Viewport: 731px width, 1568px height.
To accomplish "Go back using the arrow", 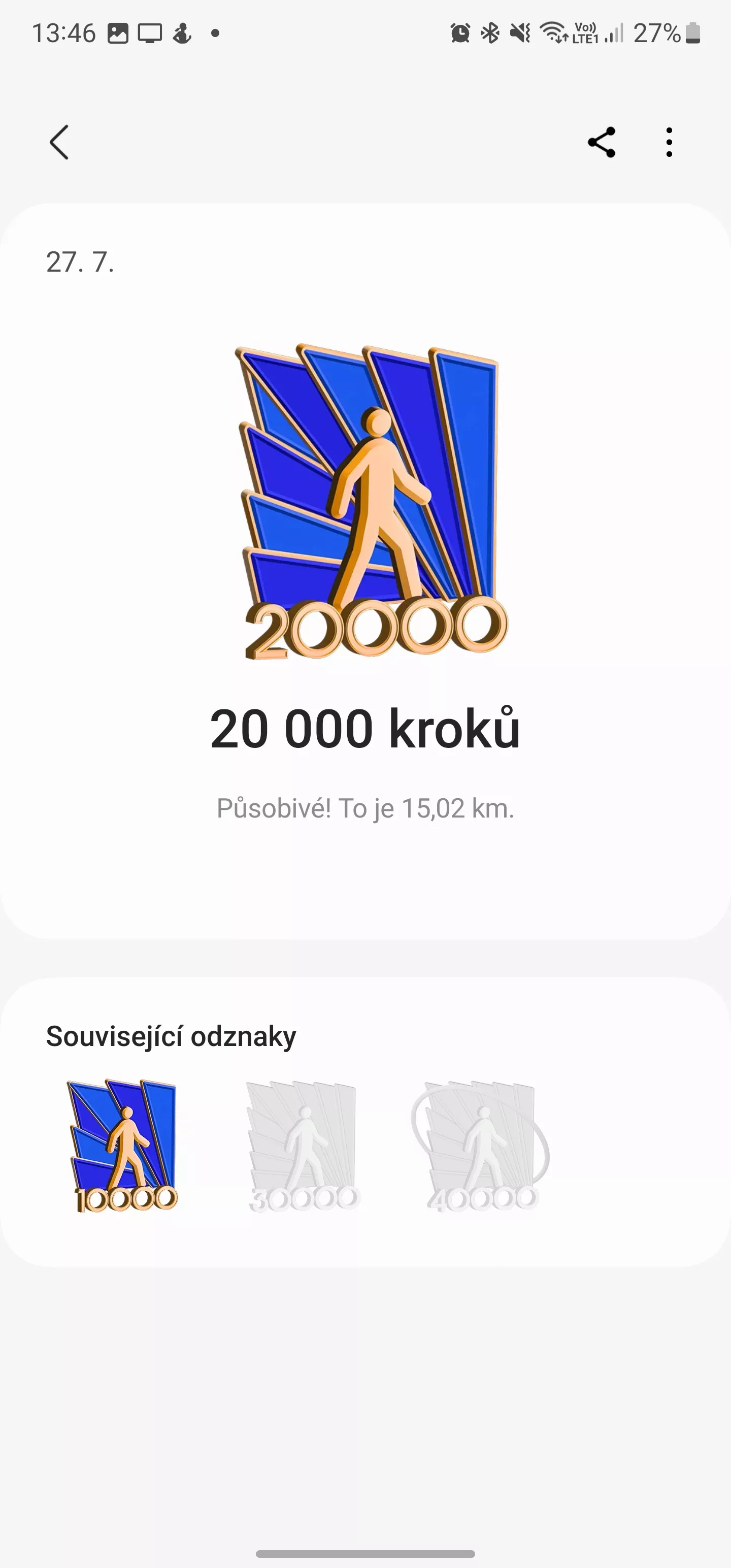I will point(59,143).
